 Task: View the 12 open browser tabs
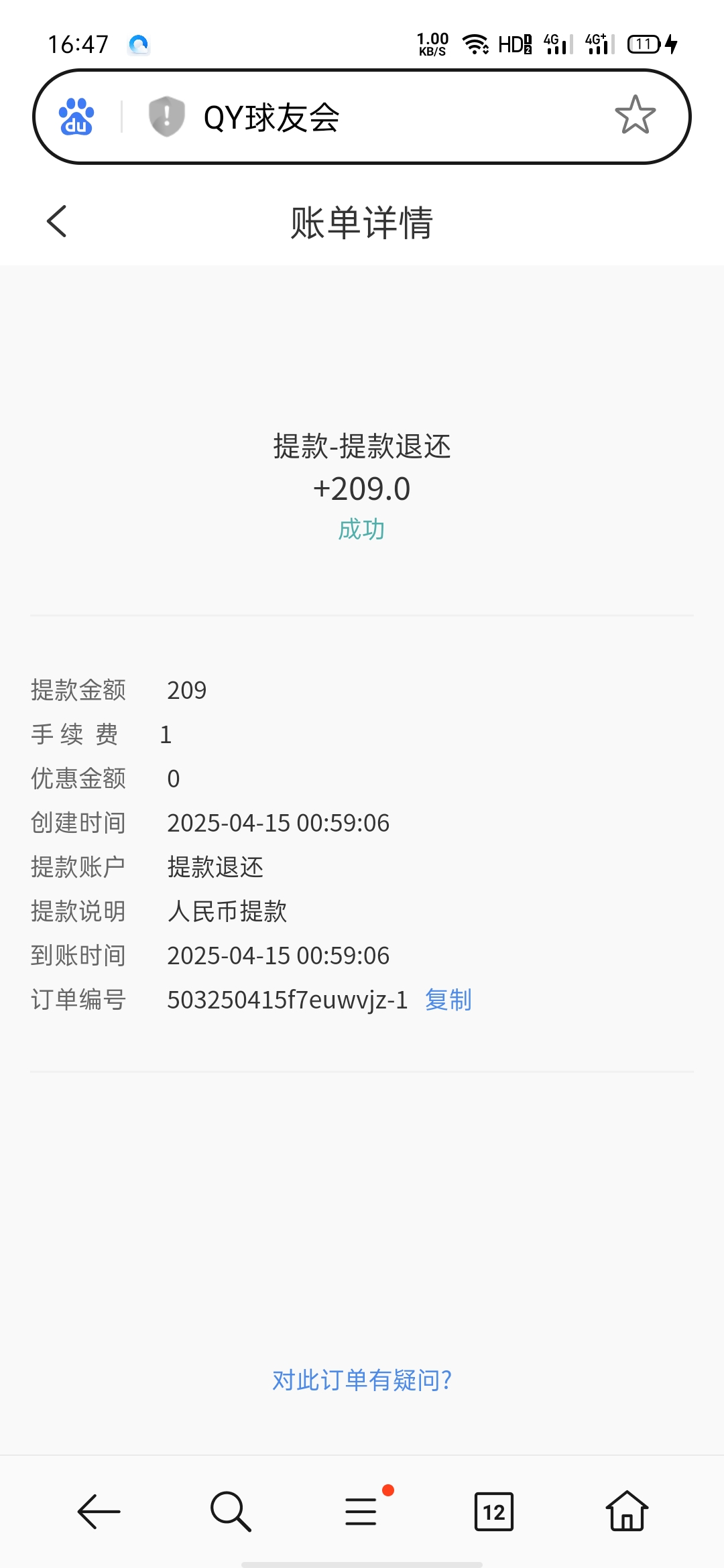coord(494,1512)
